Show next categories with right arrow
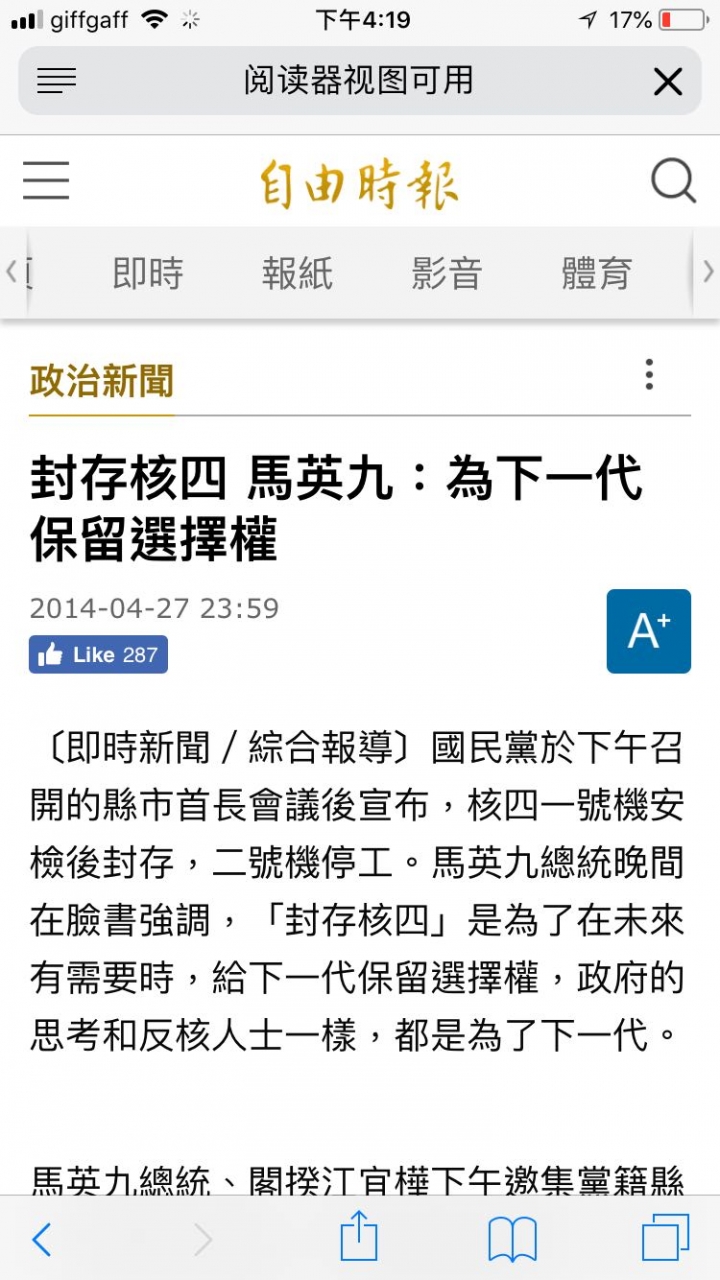The height and width of the screenshot is (1280, 720). (707, 271)
